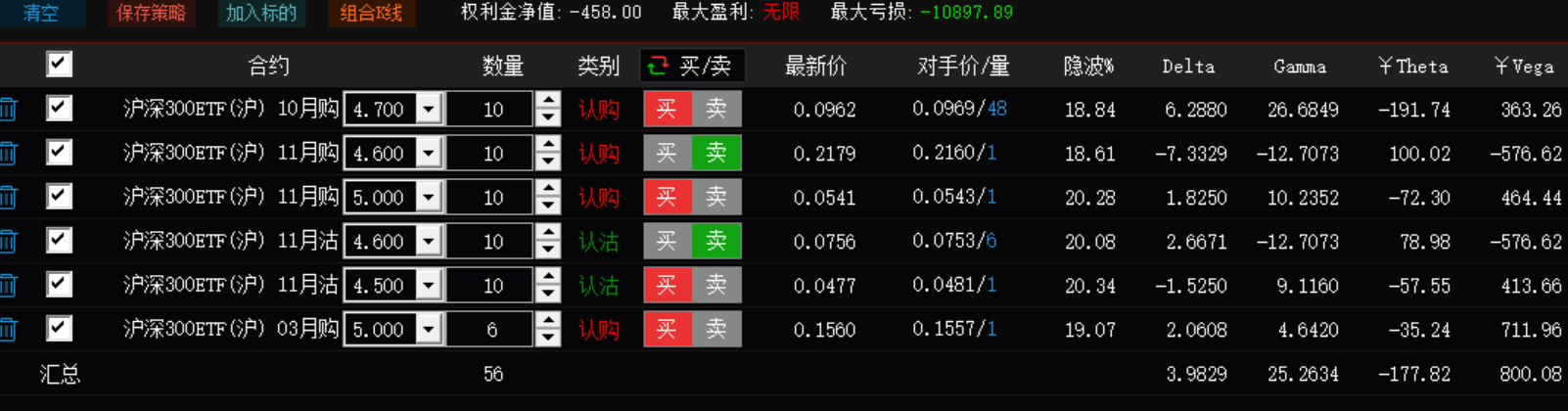Toggle the select-all checkbox in the header
This screenshot has height=411, width=1568.
[x=59, y=65]
